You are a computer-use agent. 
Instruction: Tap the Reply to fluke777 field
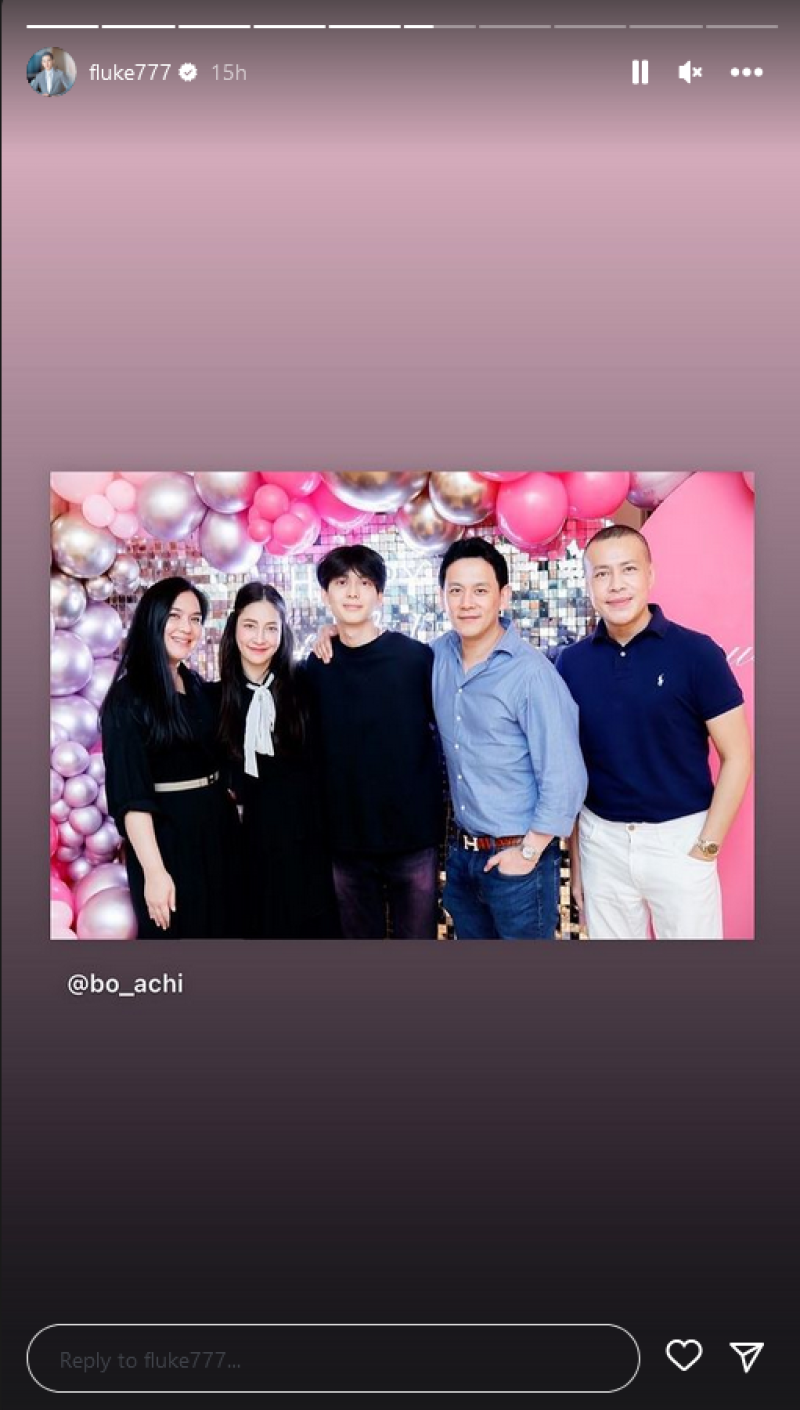coord(332,1359)
